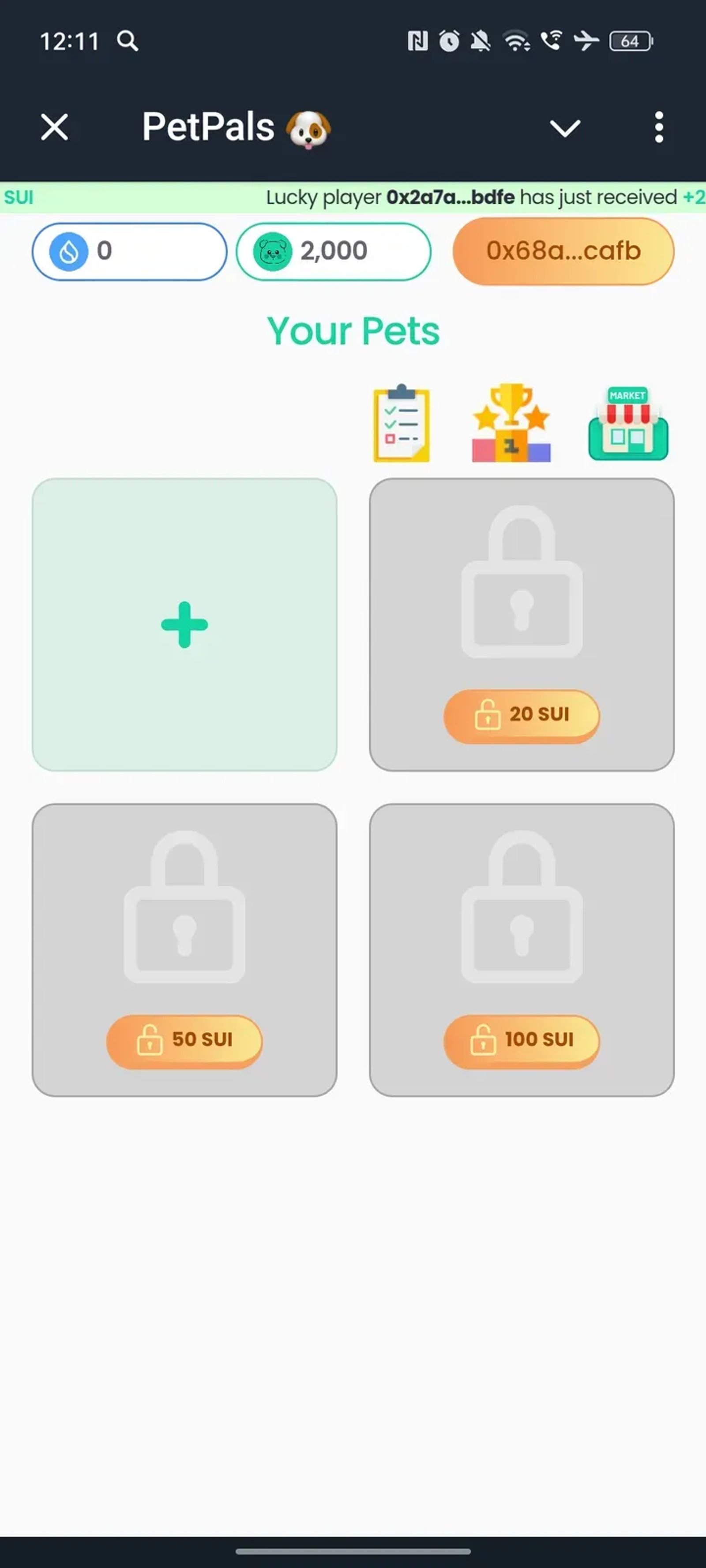Unlock the 20 SUI pet slot

pyautogui.click(x=522, y=715)
